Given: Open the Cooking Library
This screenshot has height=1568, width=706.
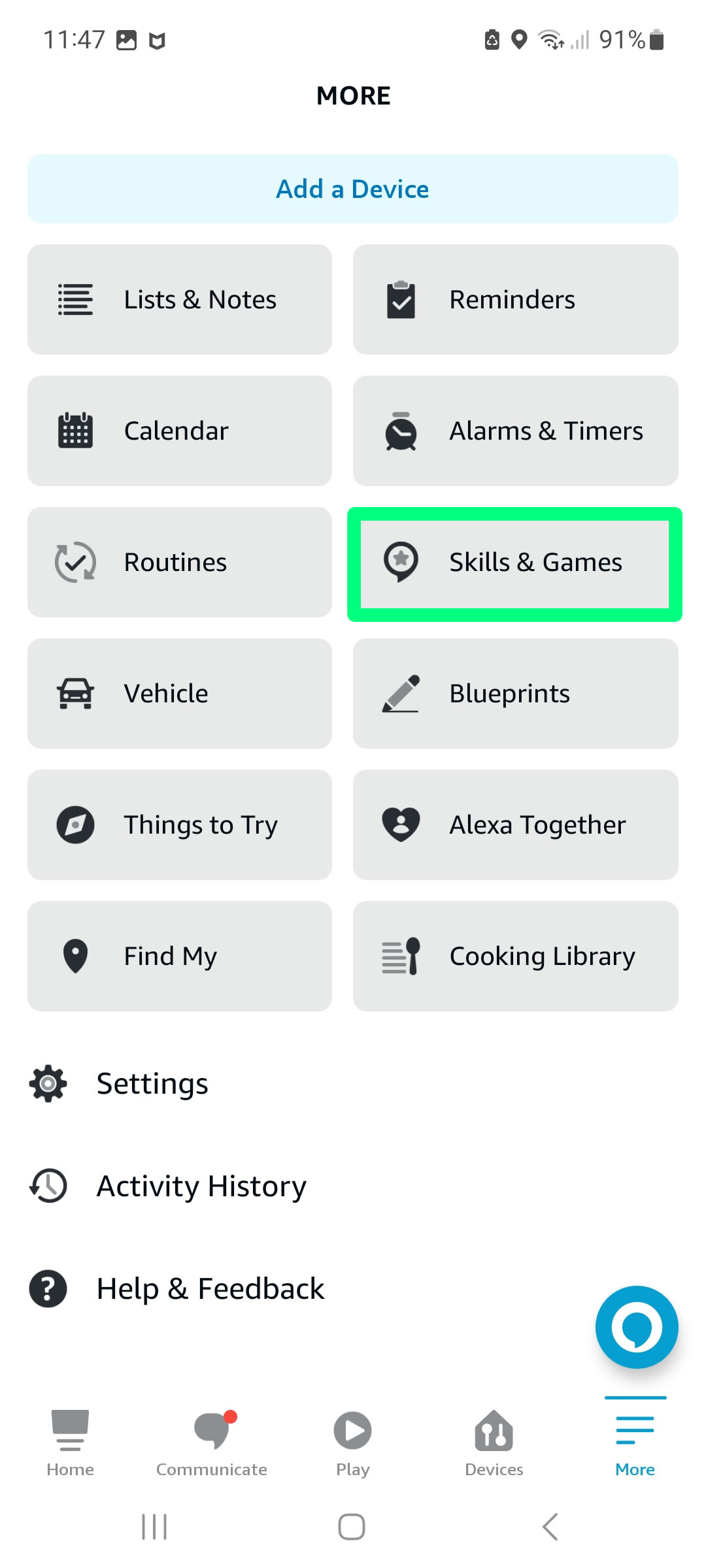Looking at the screenshot, I should (516, 956).
